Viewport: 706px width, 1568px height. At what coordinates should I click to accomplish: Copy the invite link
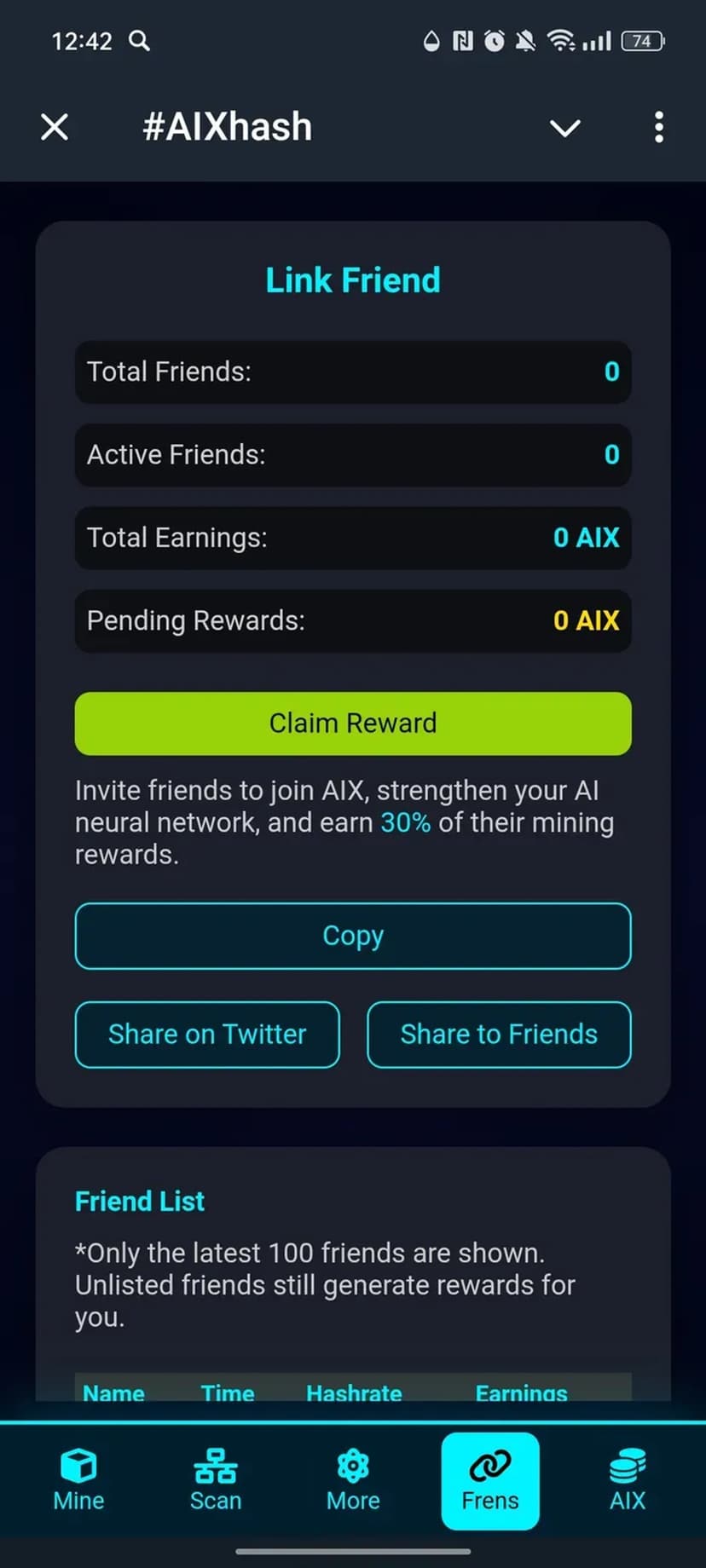pyautogui.click(x=353, y=936)
